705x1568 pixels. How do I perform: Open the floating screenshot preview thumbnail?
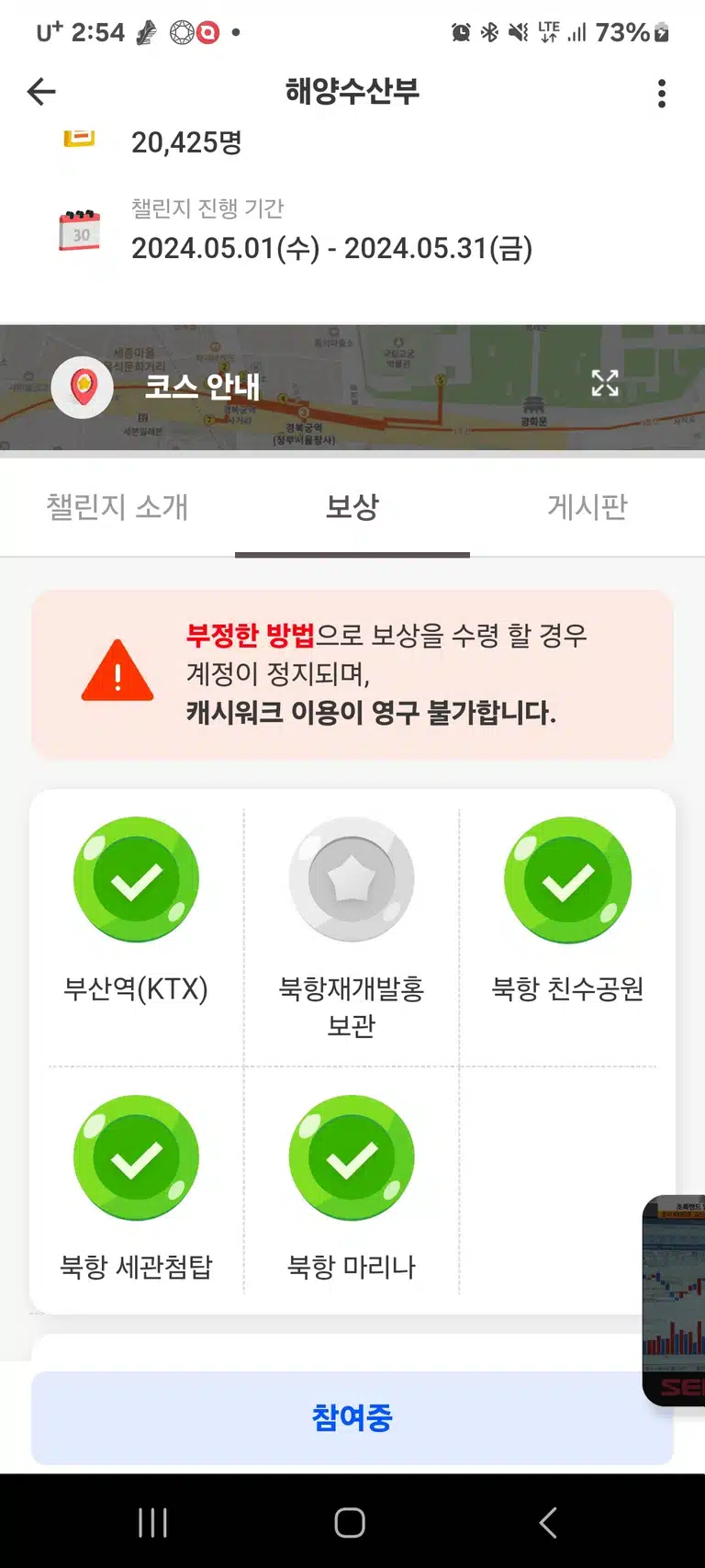coord(674,1301)
